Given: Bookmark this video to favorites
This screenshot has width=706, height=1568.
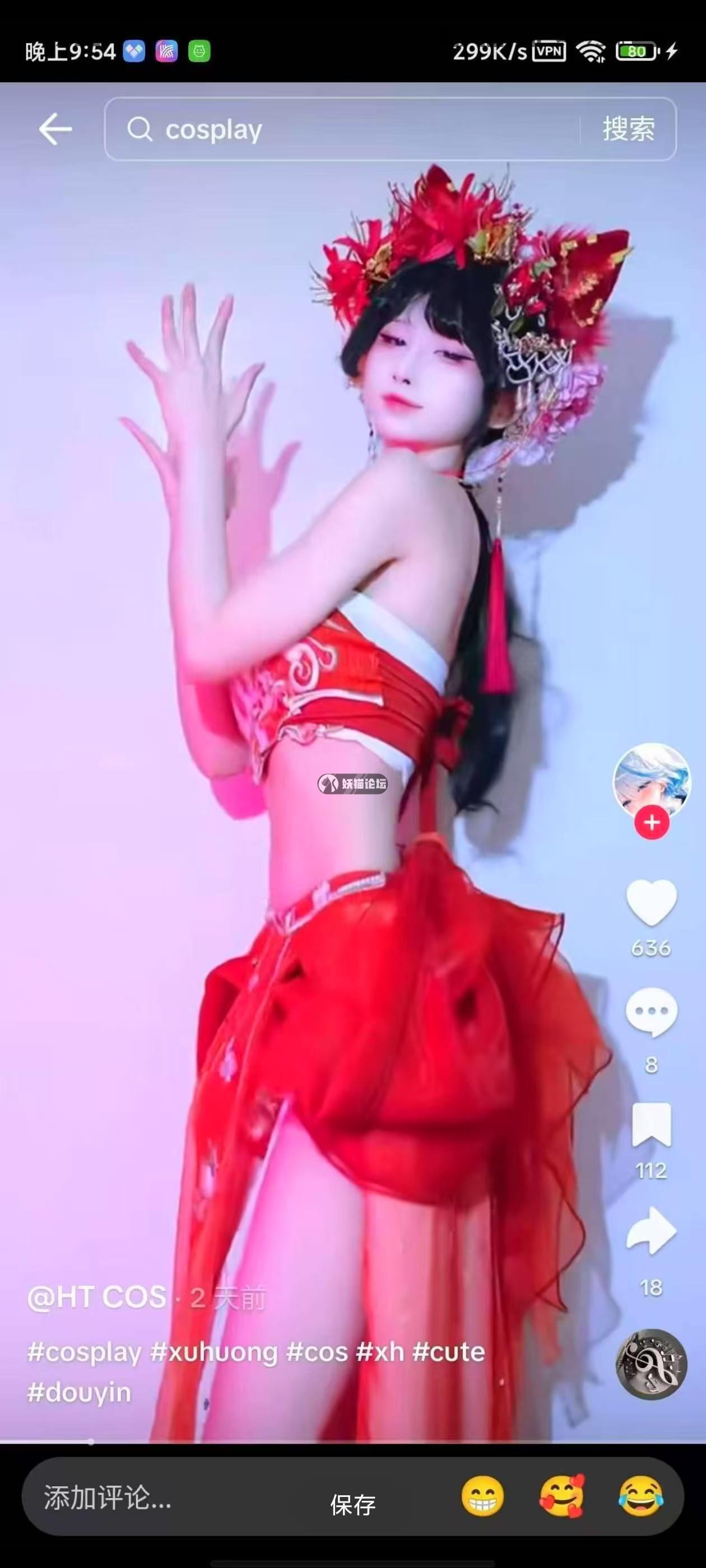Looking at the screenshot, I should (651, 1124).
